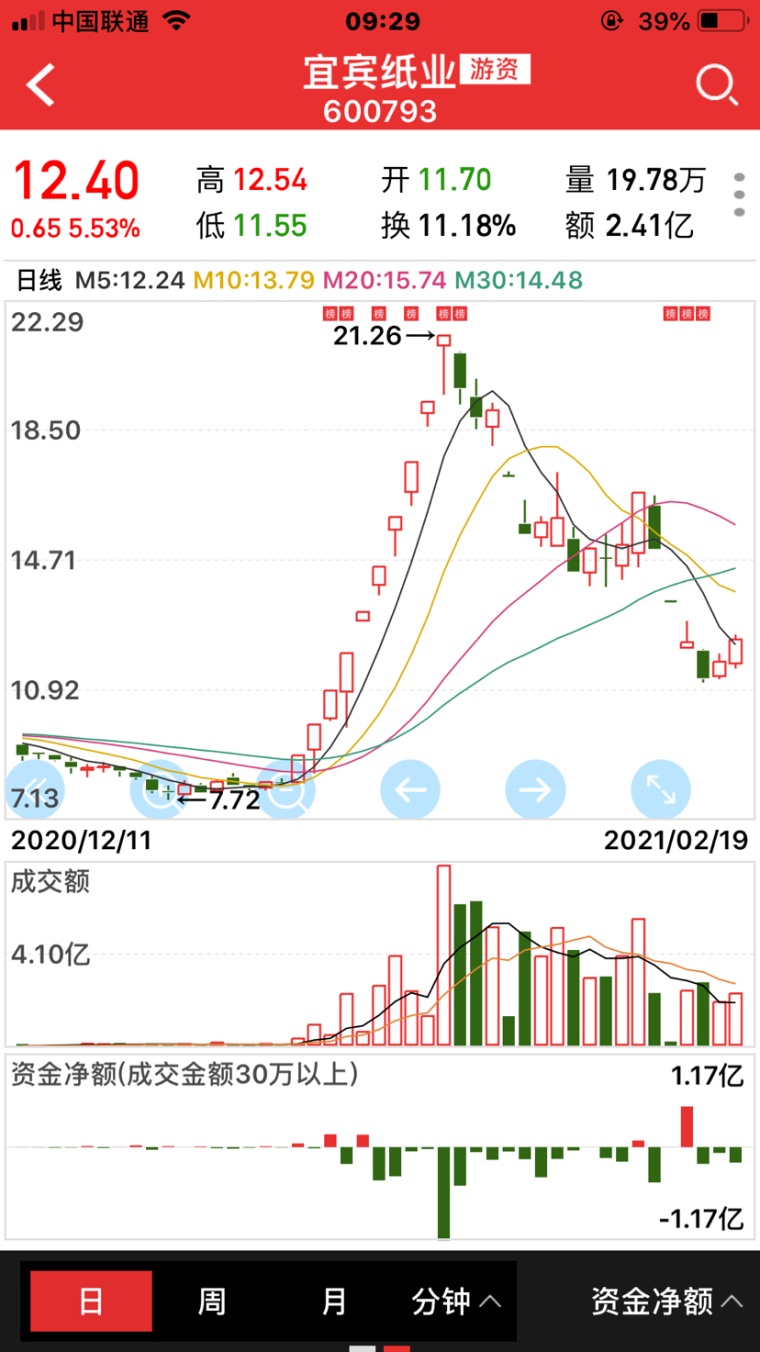Open stock search from the magnifier icon
The image size is (760, 1352).
click(716, 86)
